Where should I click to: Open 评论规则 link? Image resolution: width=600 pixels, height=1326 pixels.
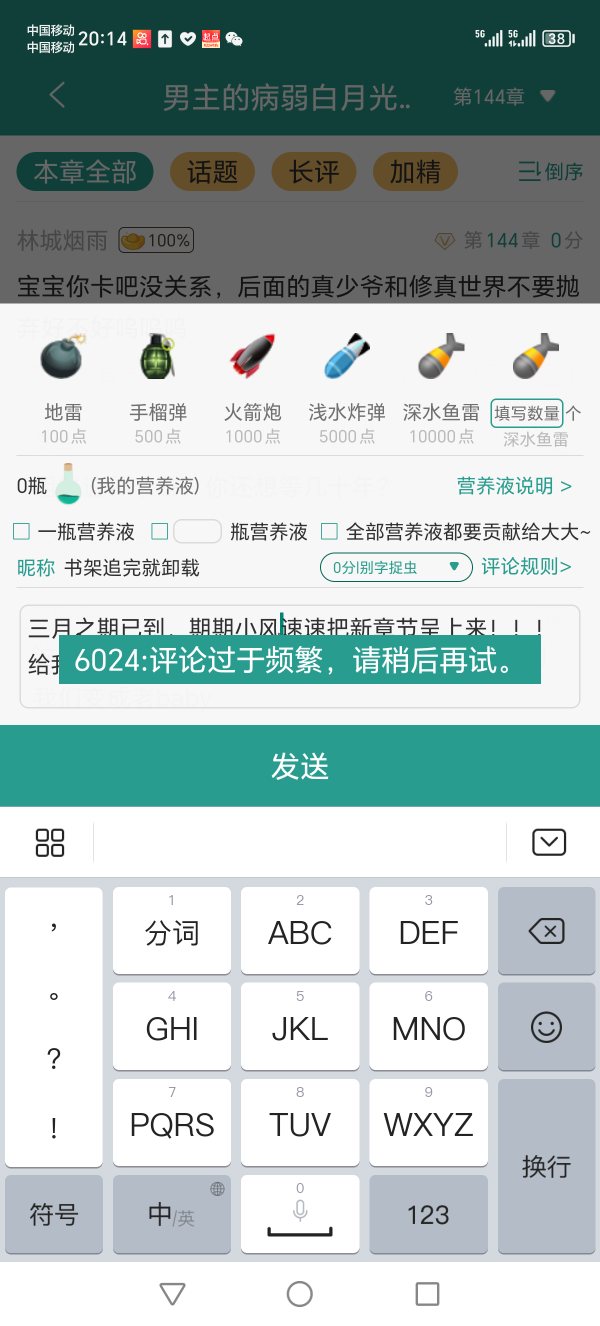[x=526, y=567]
